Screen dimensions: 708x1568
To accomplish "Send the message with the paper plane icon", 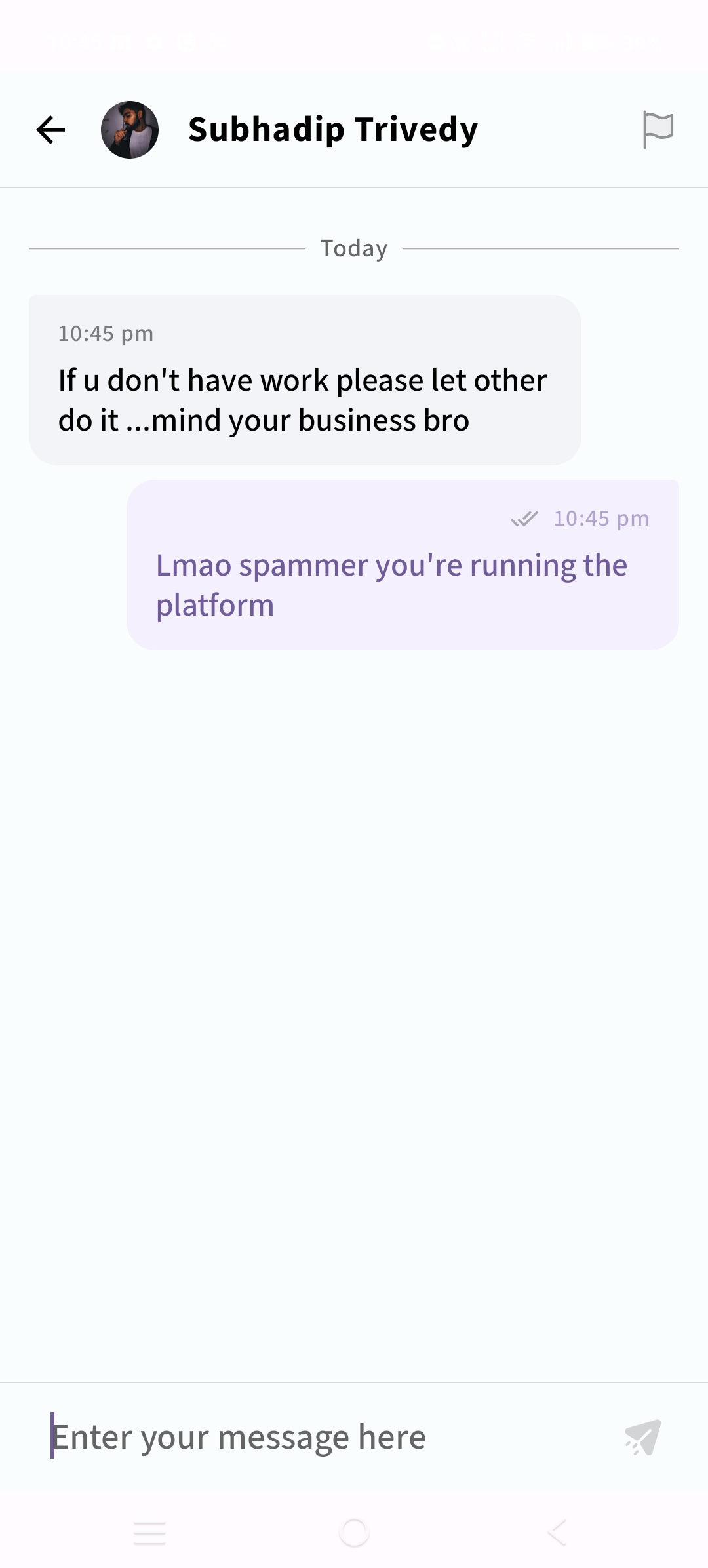I will (x=643, y=1437).
